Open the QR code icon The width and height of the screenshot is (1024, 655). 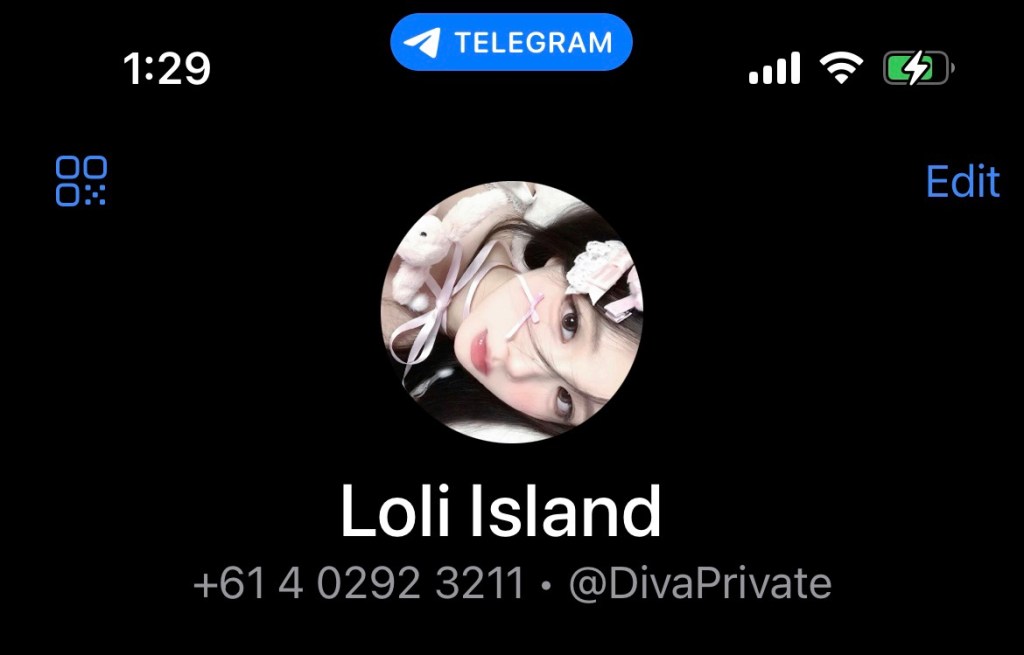tap(81, 181)
